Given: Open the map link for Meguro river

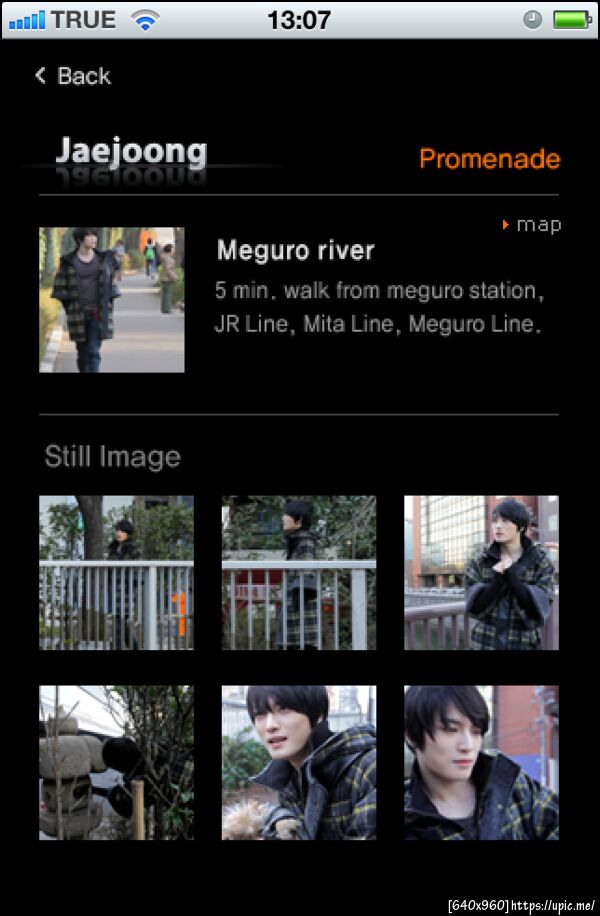Looking at the screenshot, I should [534, 225].
